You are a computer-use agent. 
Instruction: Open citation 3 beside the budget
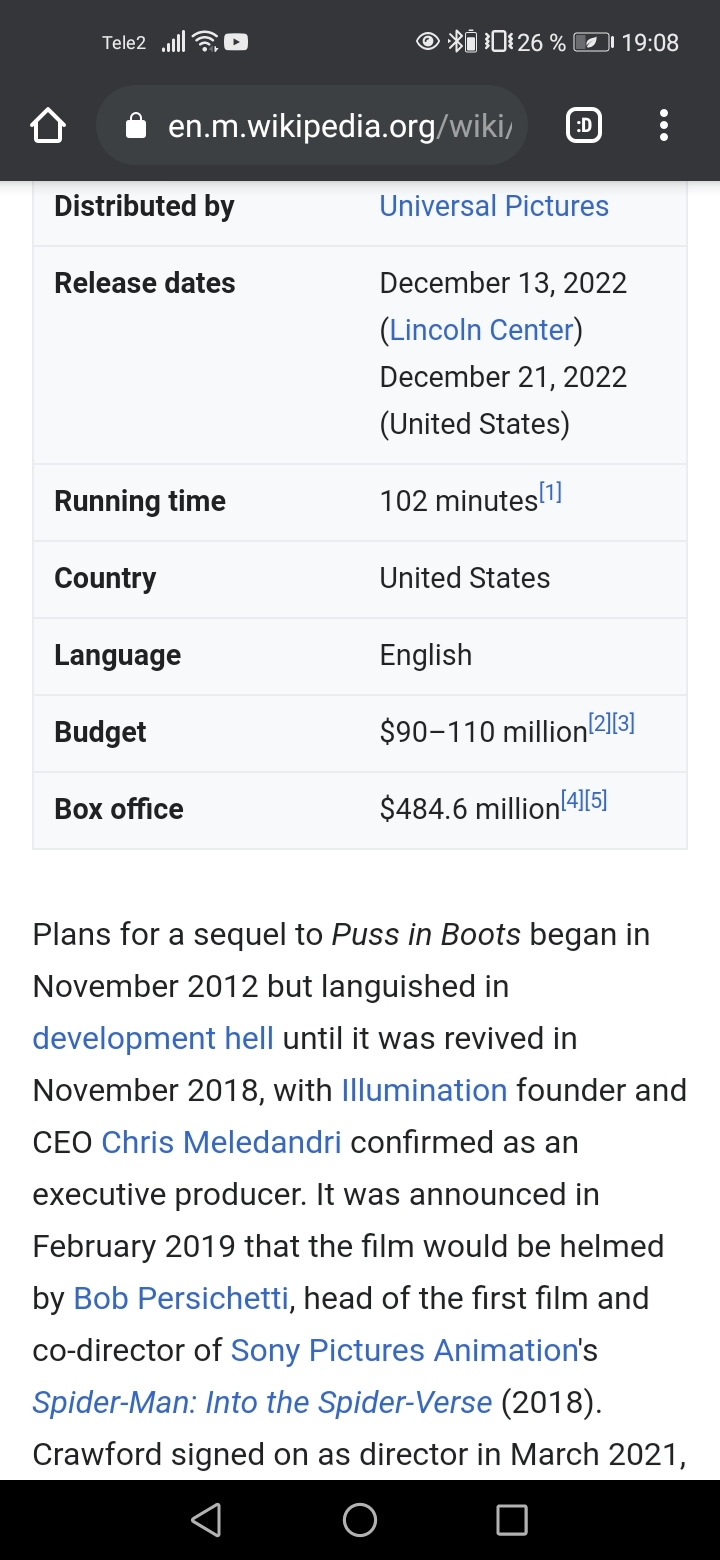click(624, 723)
